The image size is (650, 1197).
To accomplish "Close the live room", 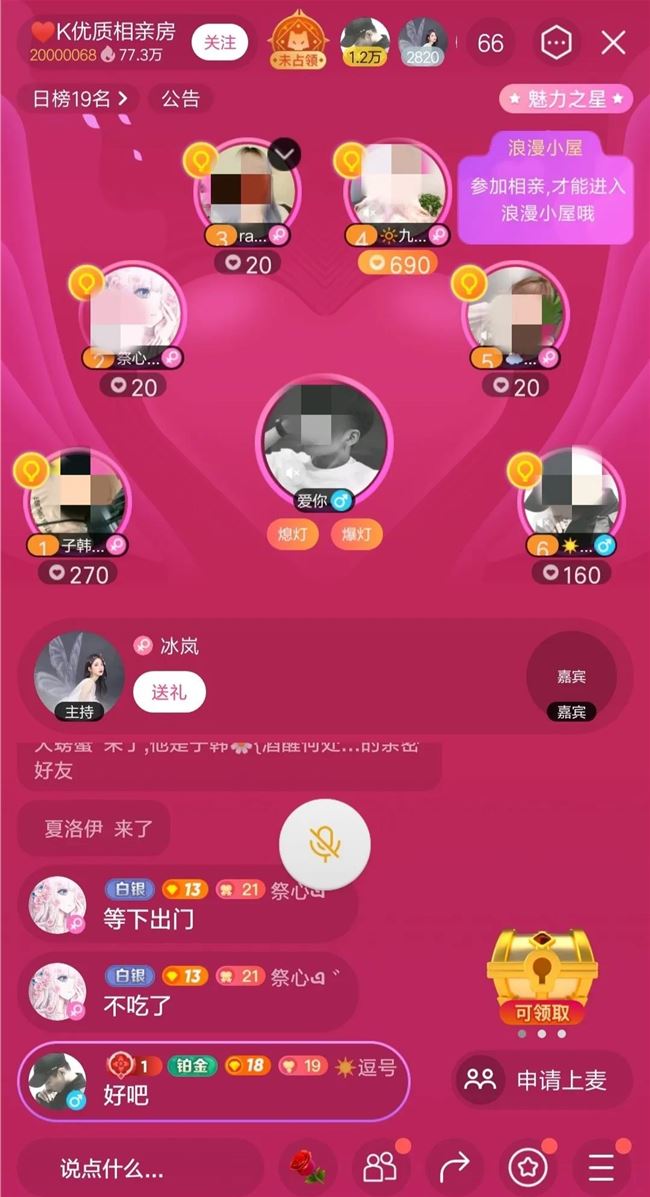I will point(613,43).
